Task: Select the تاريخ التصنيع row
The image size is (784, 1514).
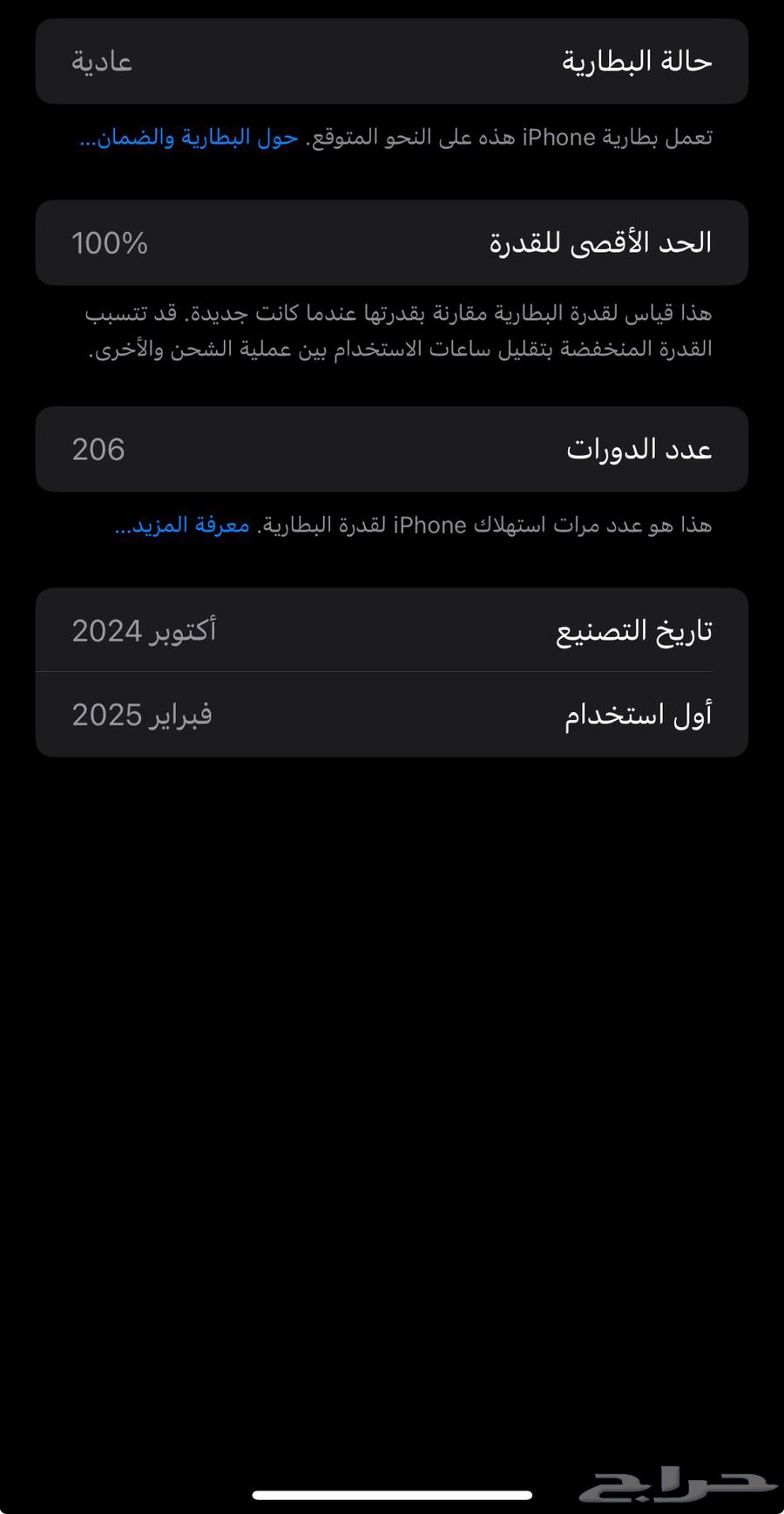Action: tap(392, 629)
